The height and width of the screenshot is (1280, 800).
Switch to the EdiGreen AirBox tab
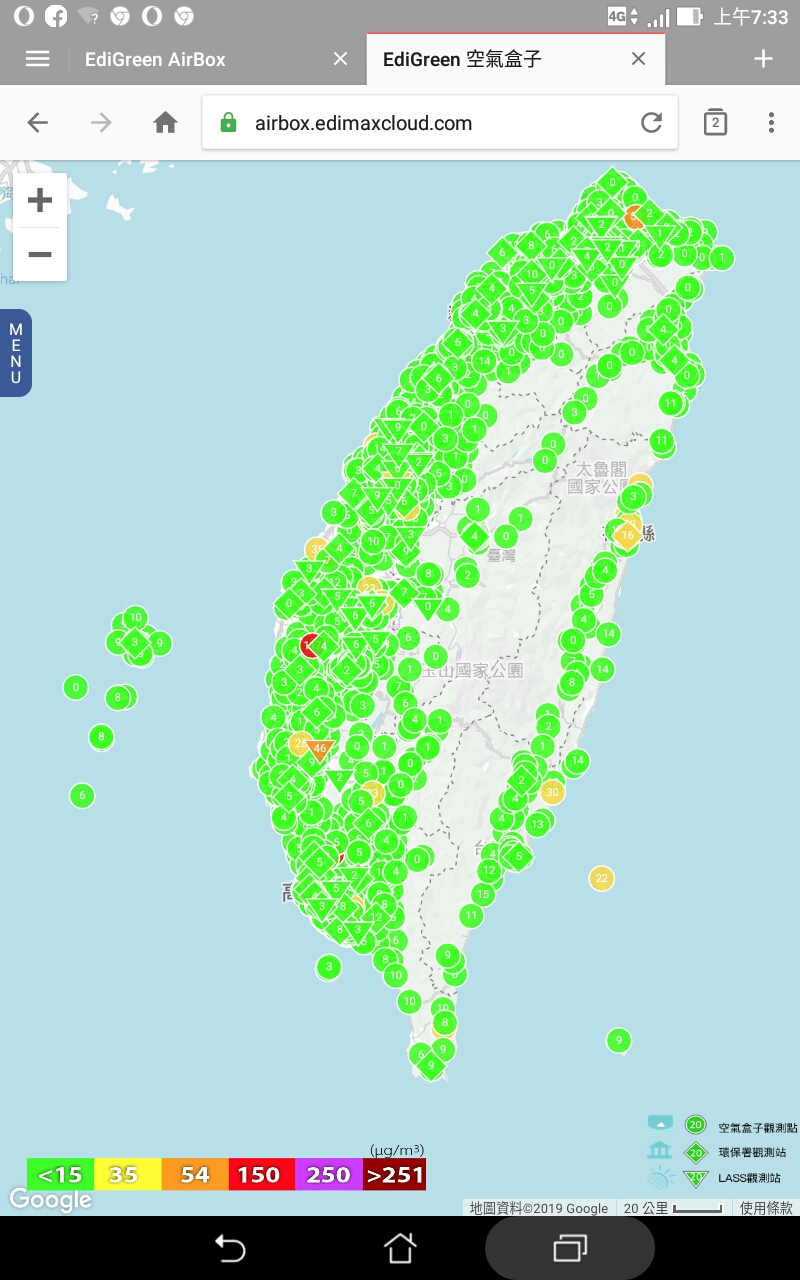pos(155,59)
